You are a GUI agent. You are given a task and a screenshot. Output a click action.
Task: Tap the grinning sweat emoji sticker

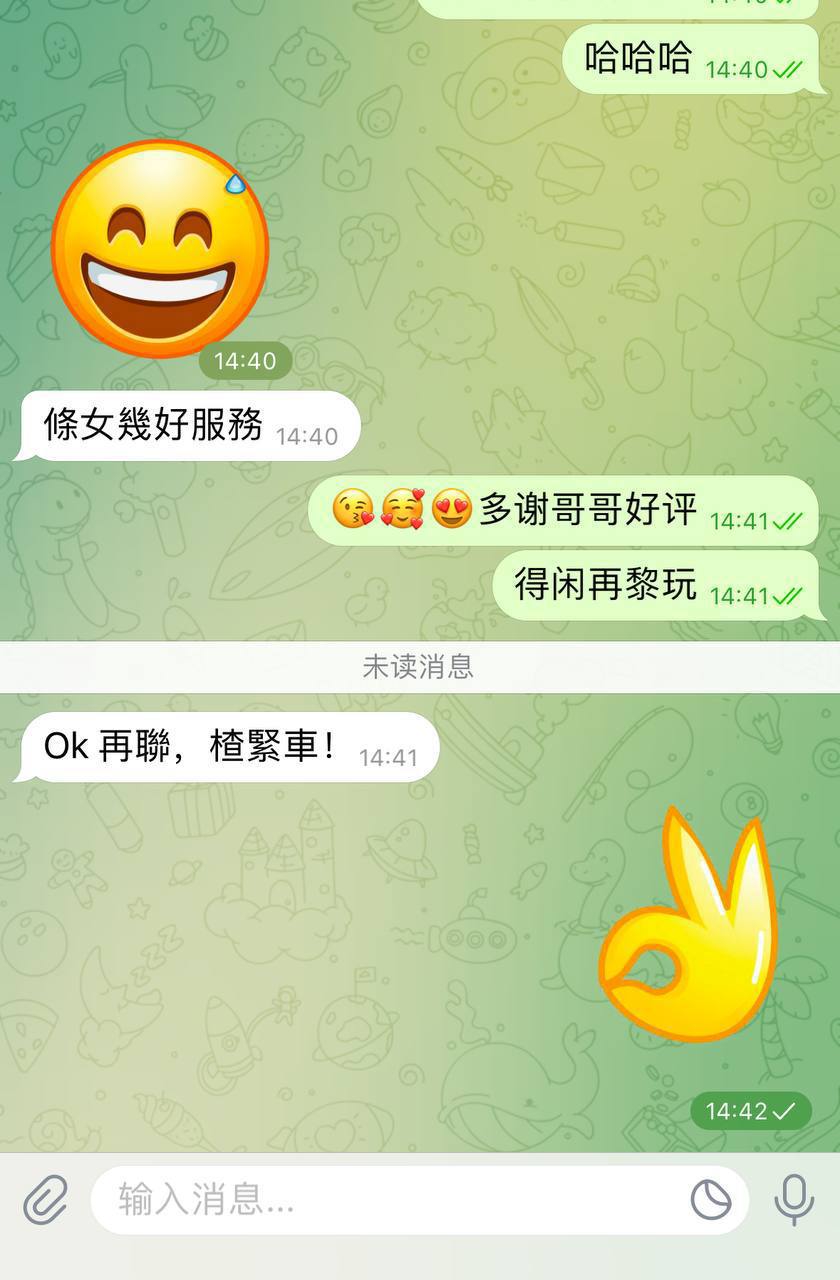click(159, 249)
